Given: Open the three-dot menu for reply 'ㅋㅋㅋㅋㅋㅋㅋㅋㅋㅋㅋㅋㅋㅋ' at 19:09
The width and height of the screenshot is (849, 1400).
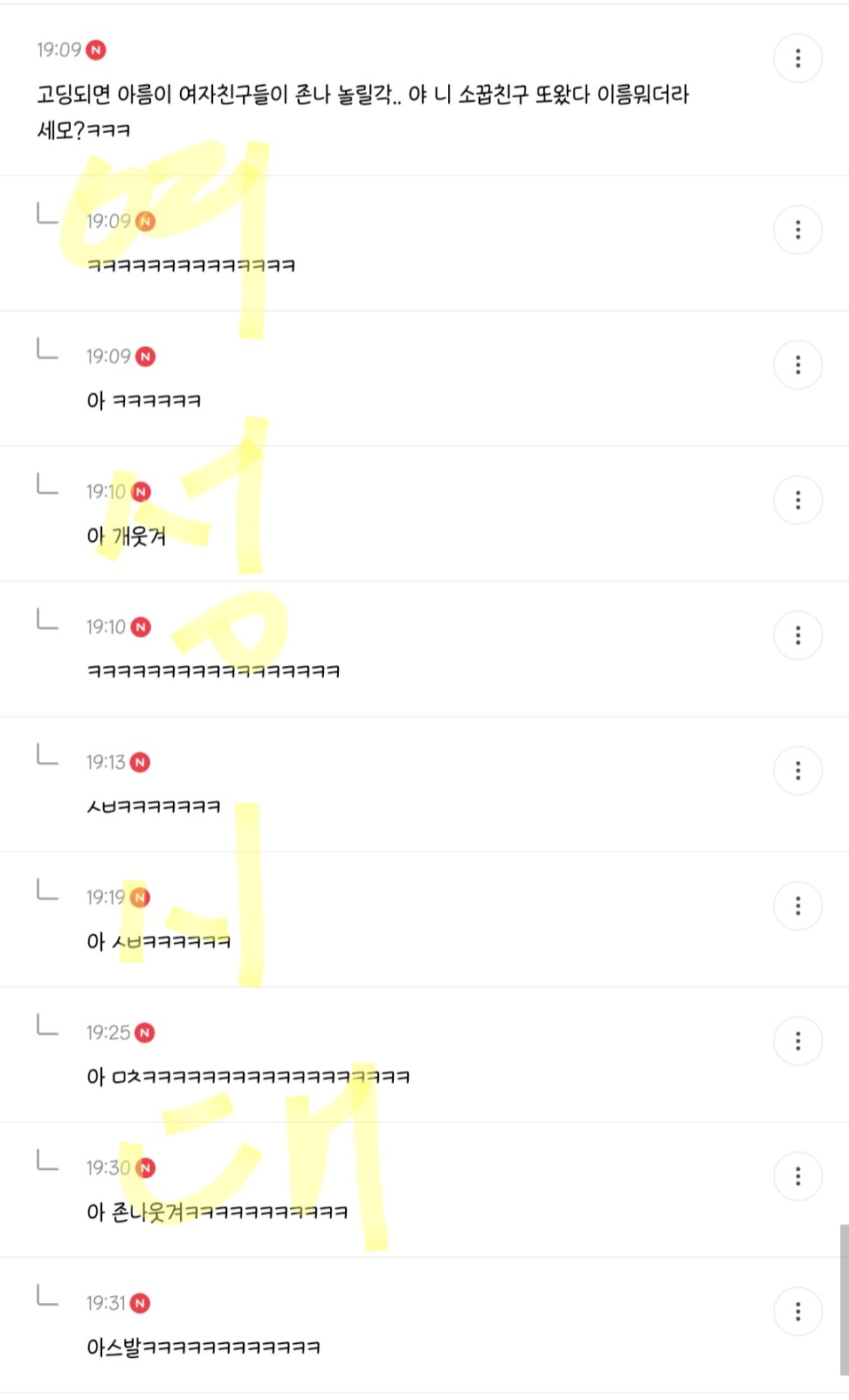Looking at the screenshot, I should [797, 230].
